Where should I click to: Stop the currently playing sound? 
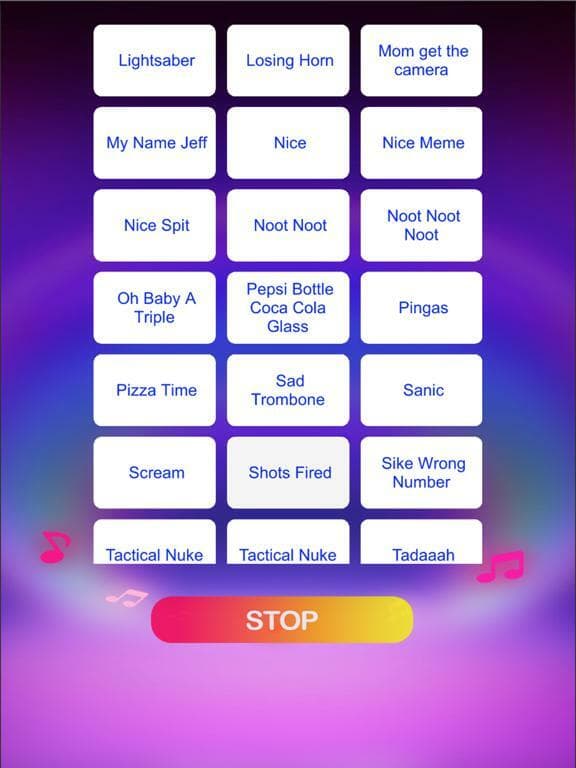[x=282, y=620]
